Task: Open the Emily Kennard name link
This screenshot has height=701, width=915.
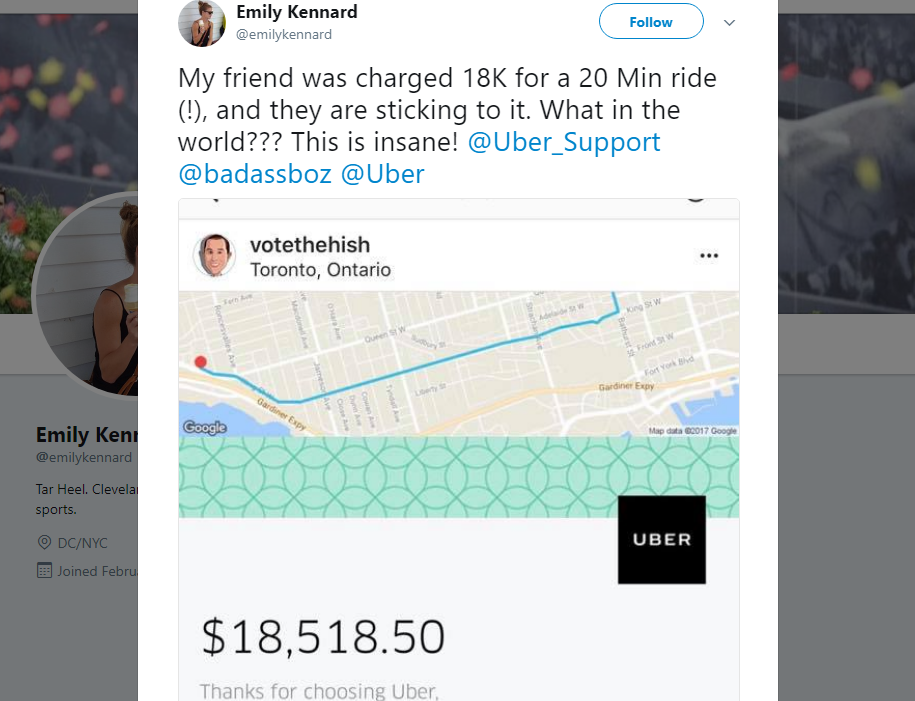Action: coord(297,12)
